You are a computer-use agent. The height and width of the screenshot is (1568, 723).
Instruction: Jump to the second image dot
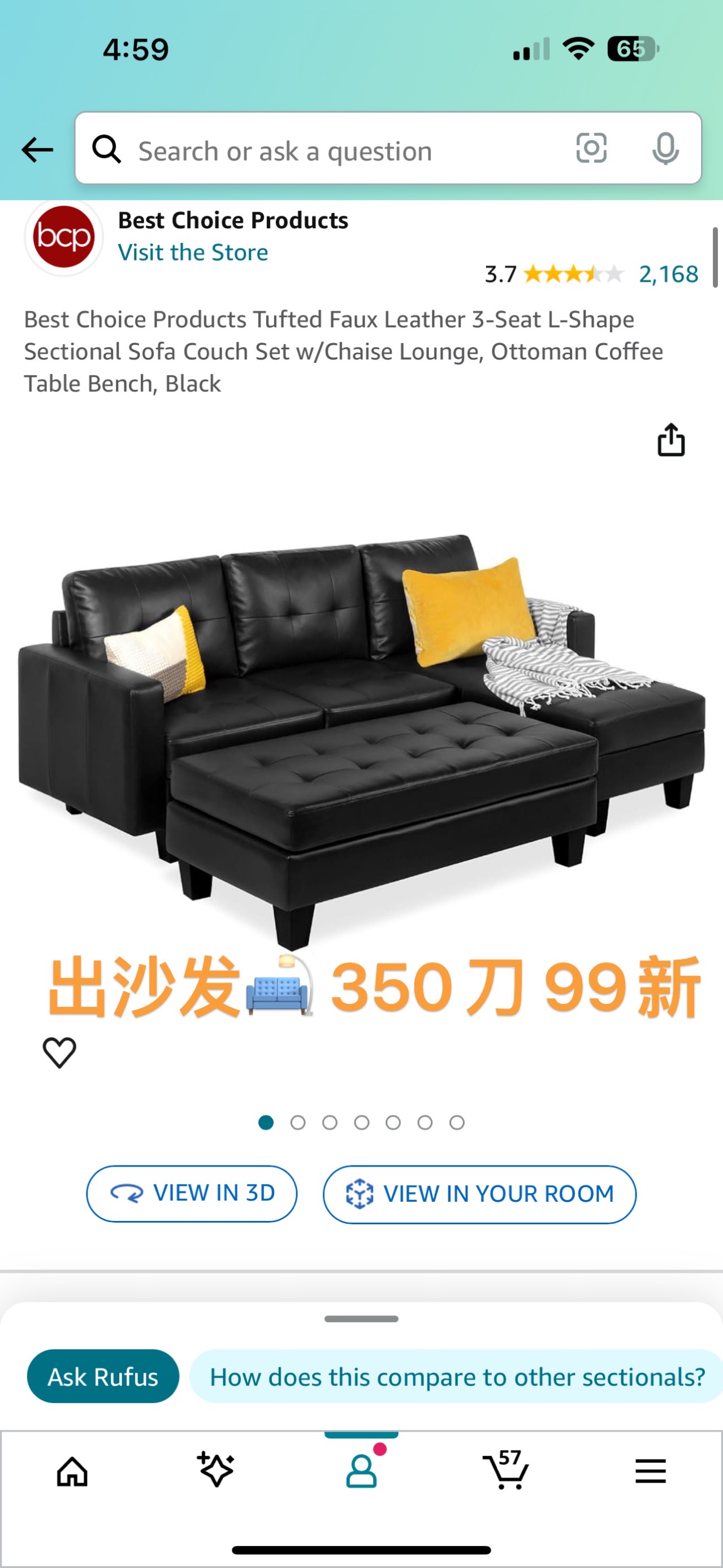[297, 1123]
